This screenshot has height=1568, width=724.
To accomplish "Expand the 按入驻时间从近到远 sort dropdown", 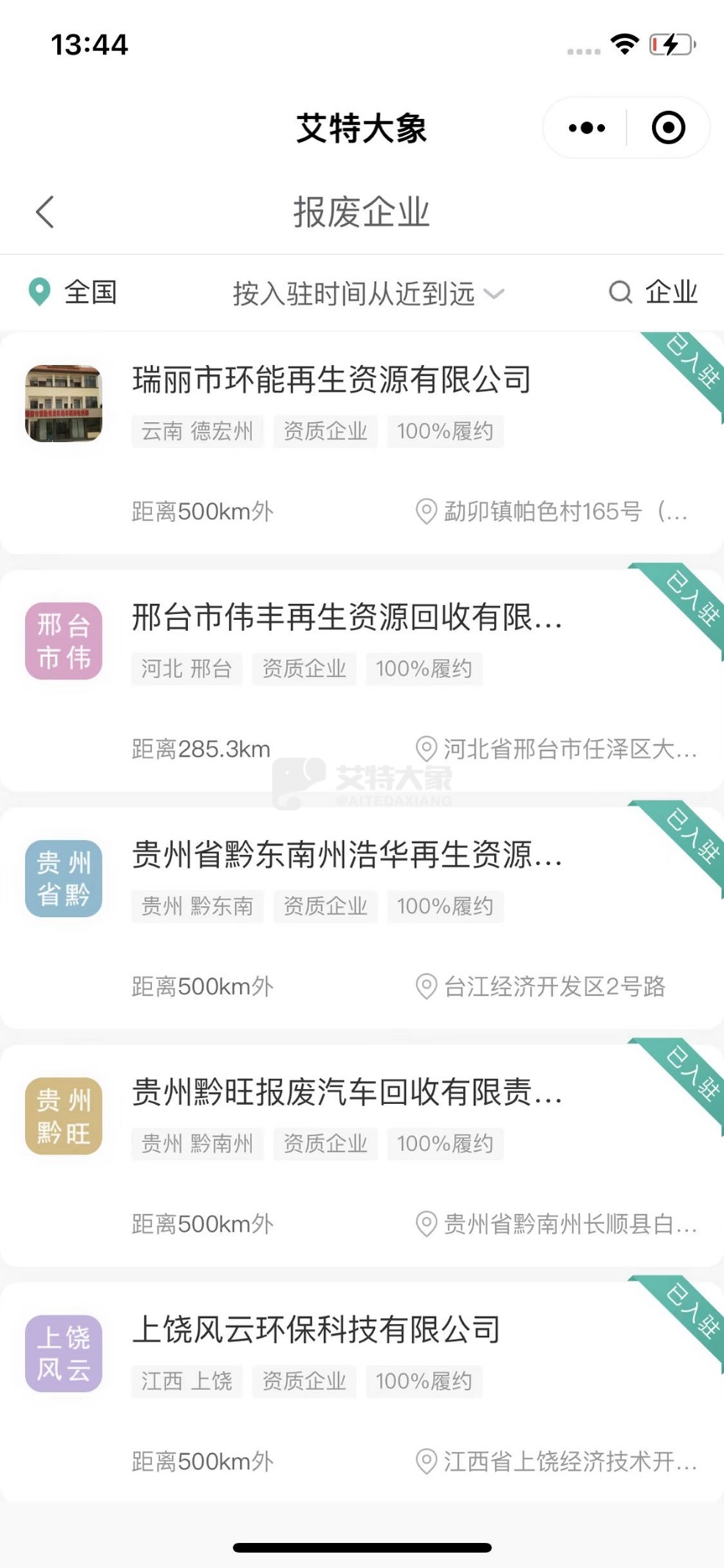I will pos(368,293).
